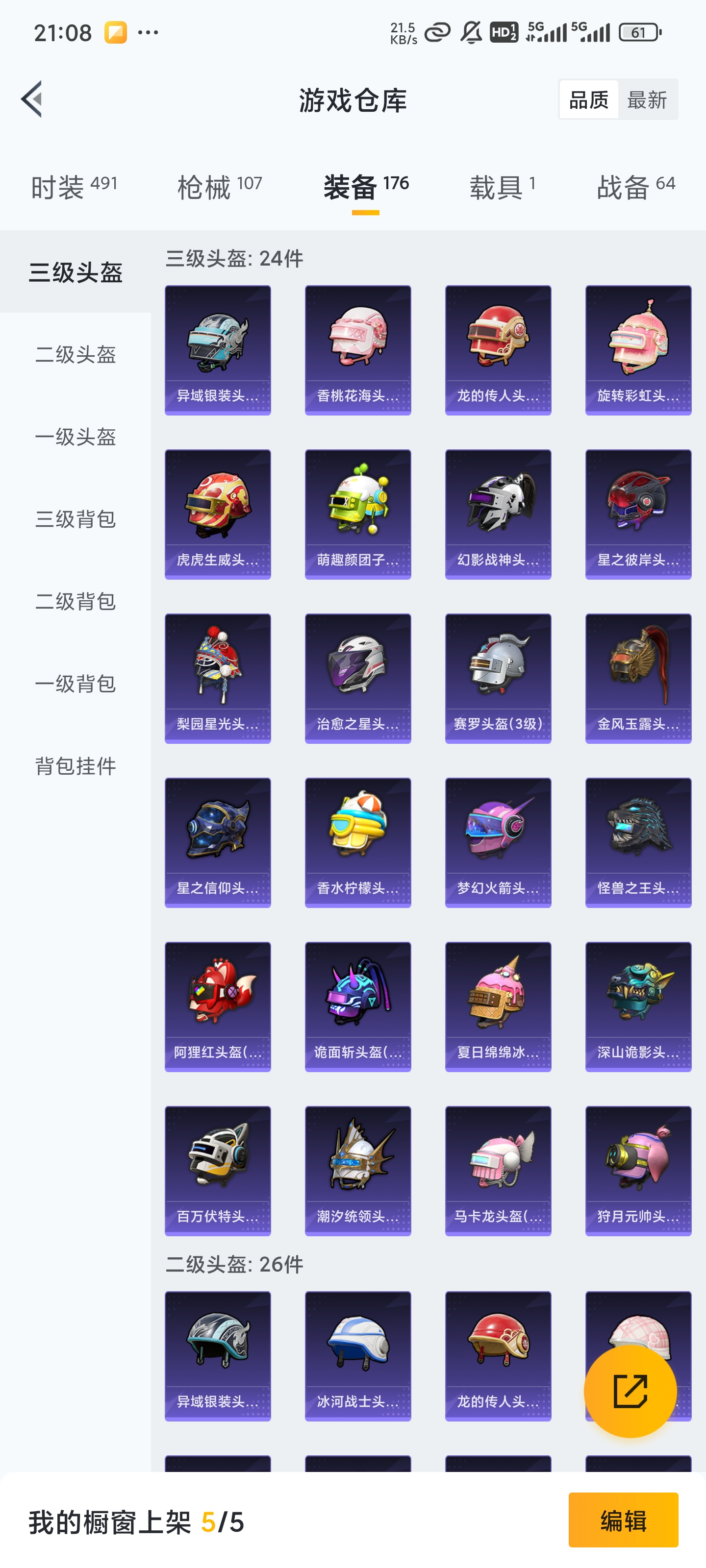Select the 一级头盔 category
The image size is (706, 1568).
[x=76, y=437]
